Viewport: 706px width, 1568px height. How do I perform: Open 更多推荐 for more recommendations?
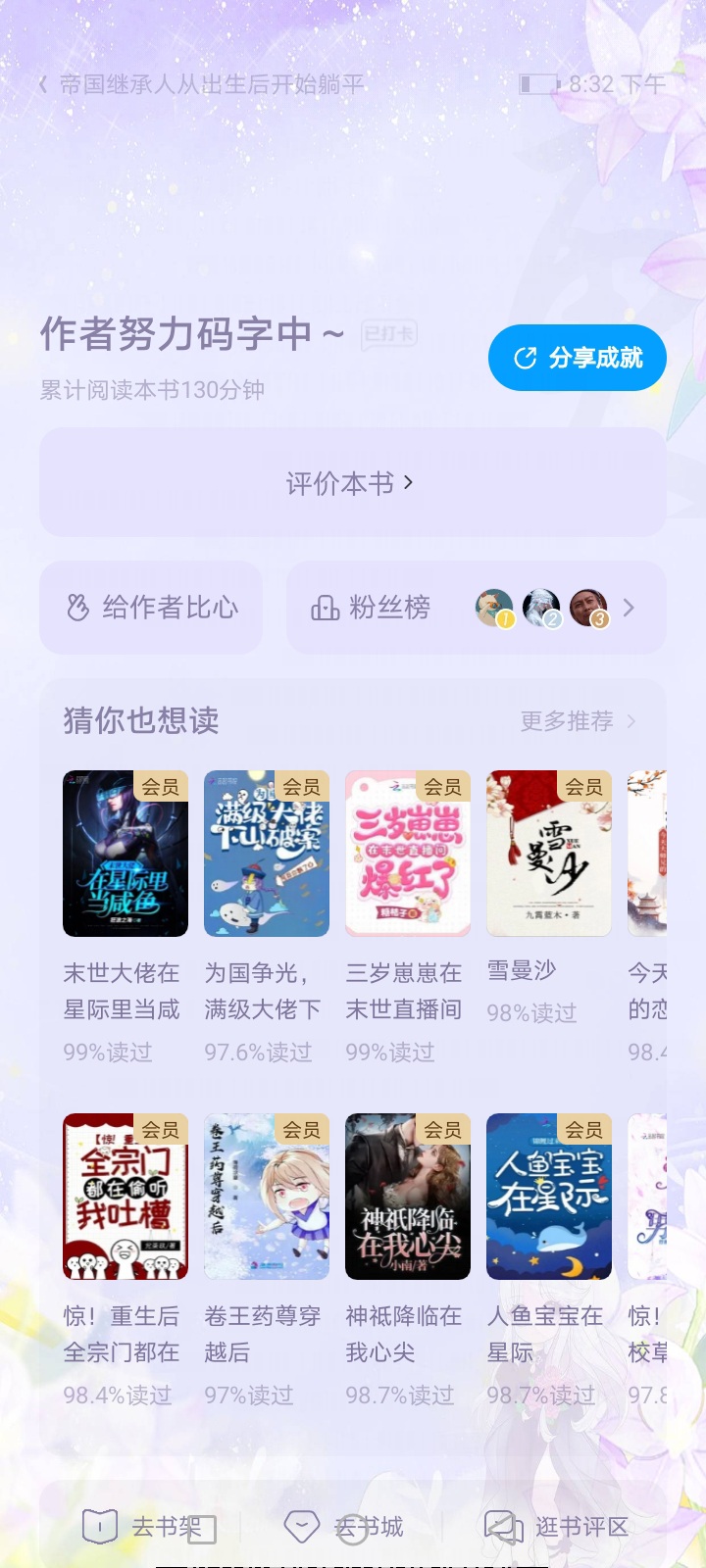pos(578,721)
